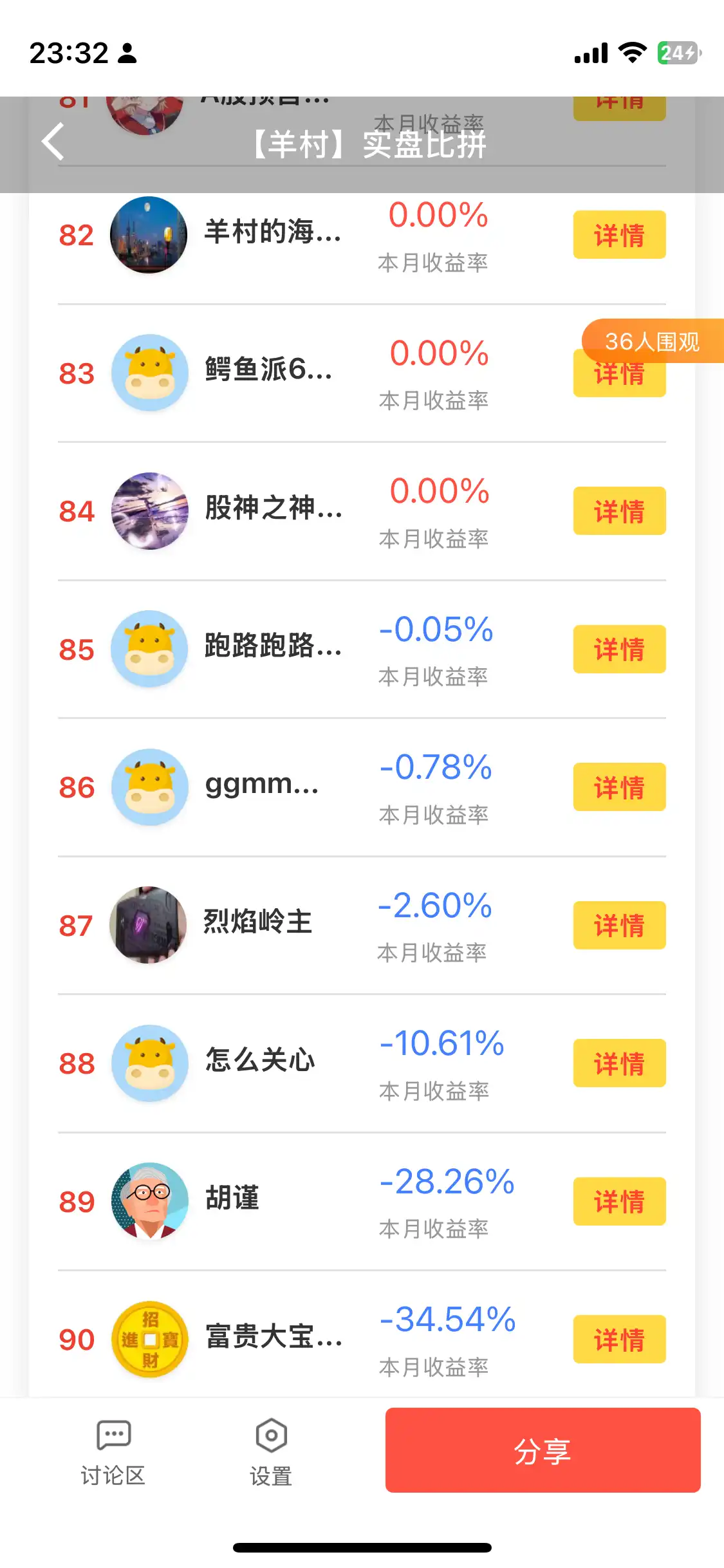Show 详情 for 怎么关心
This screenshot has height=1568, width=724.
coord(619,1063)
